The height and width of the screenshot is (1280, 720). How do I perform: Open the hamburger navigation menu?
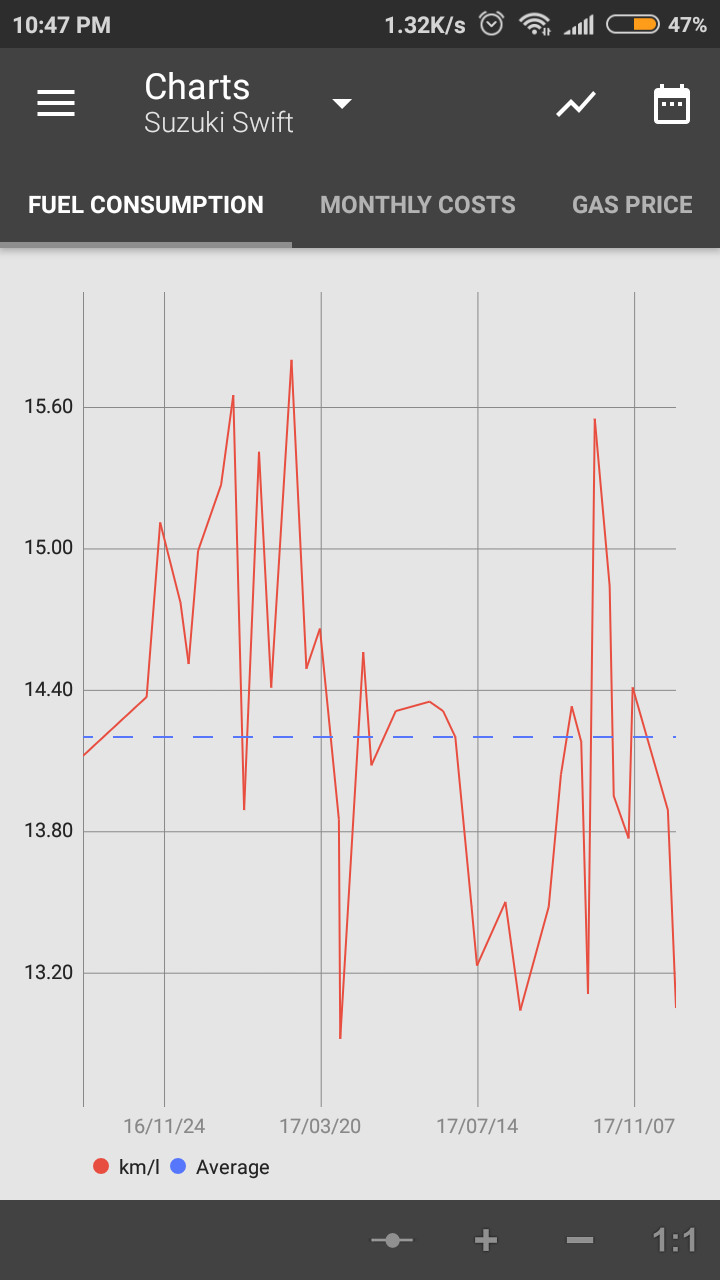[x=56, y=103]
